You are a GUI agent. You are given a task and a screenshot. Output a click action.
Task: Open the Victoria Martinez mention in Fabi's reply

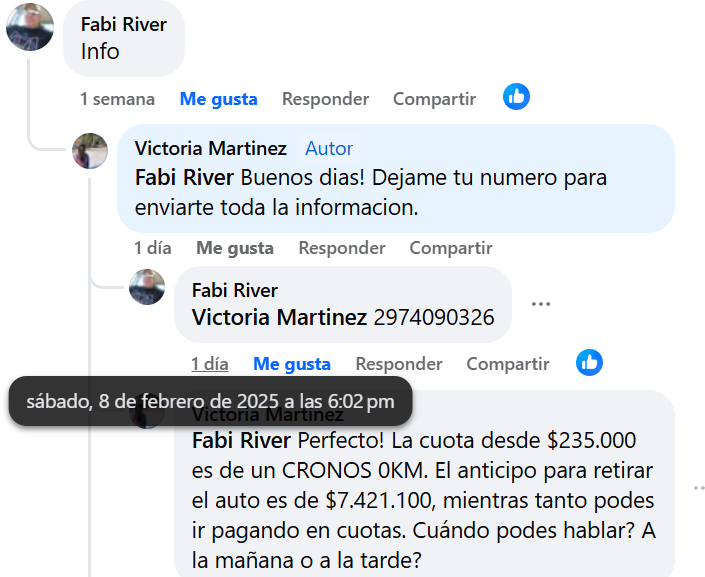pos(279,318)
